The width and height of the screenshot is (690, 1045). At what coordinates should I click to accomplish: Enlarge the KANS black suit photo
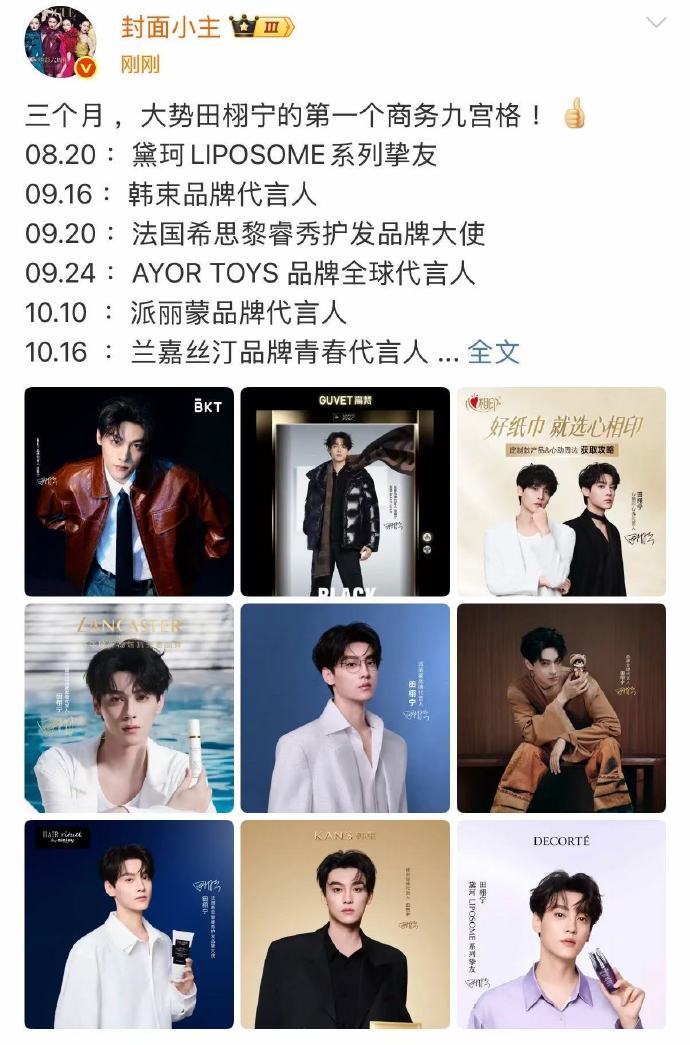pyautogui.click(x=345, y=924)
